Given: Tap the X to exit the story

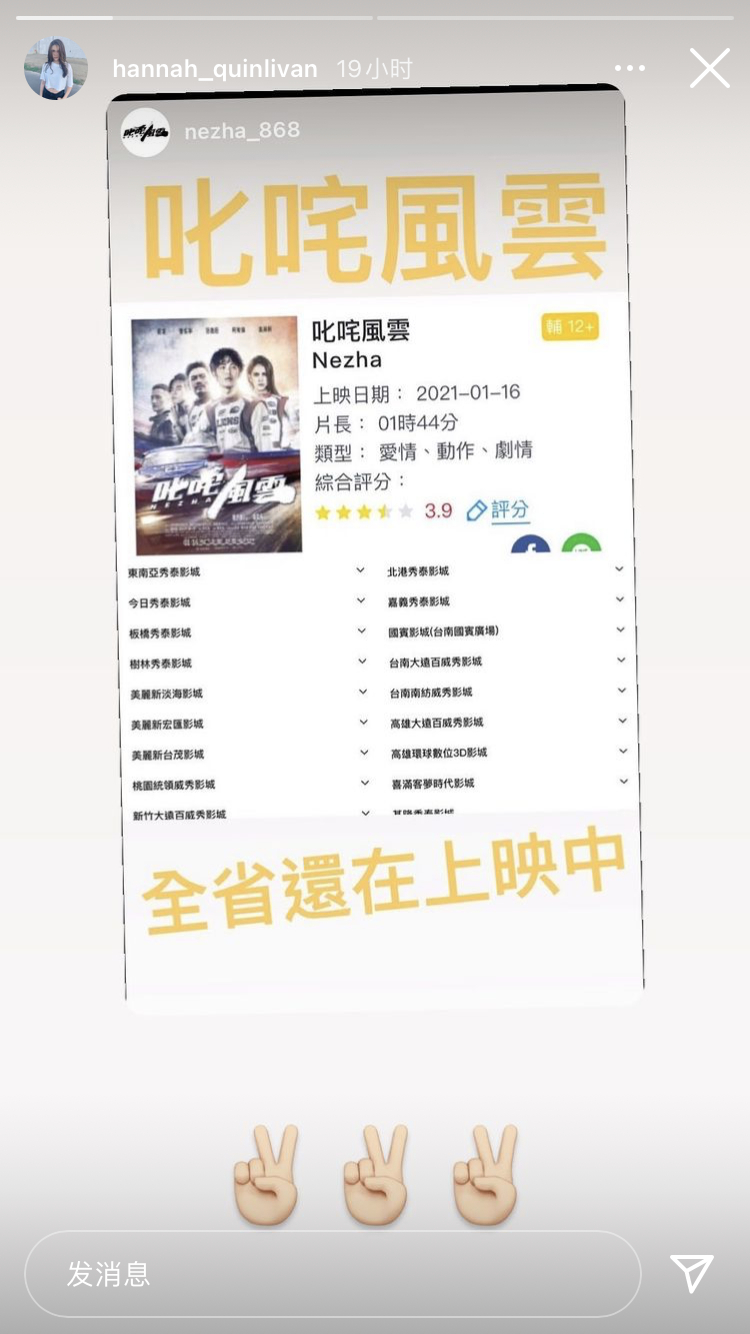Looking at the screenshot, I should tap(710, 68).
